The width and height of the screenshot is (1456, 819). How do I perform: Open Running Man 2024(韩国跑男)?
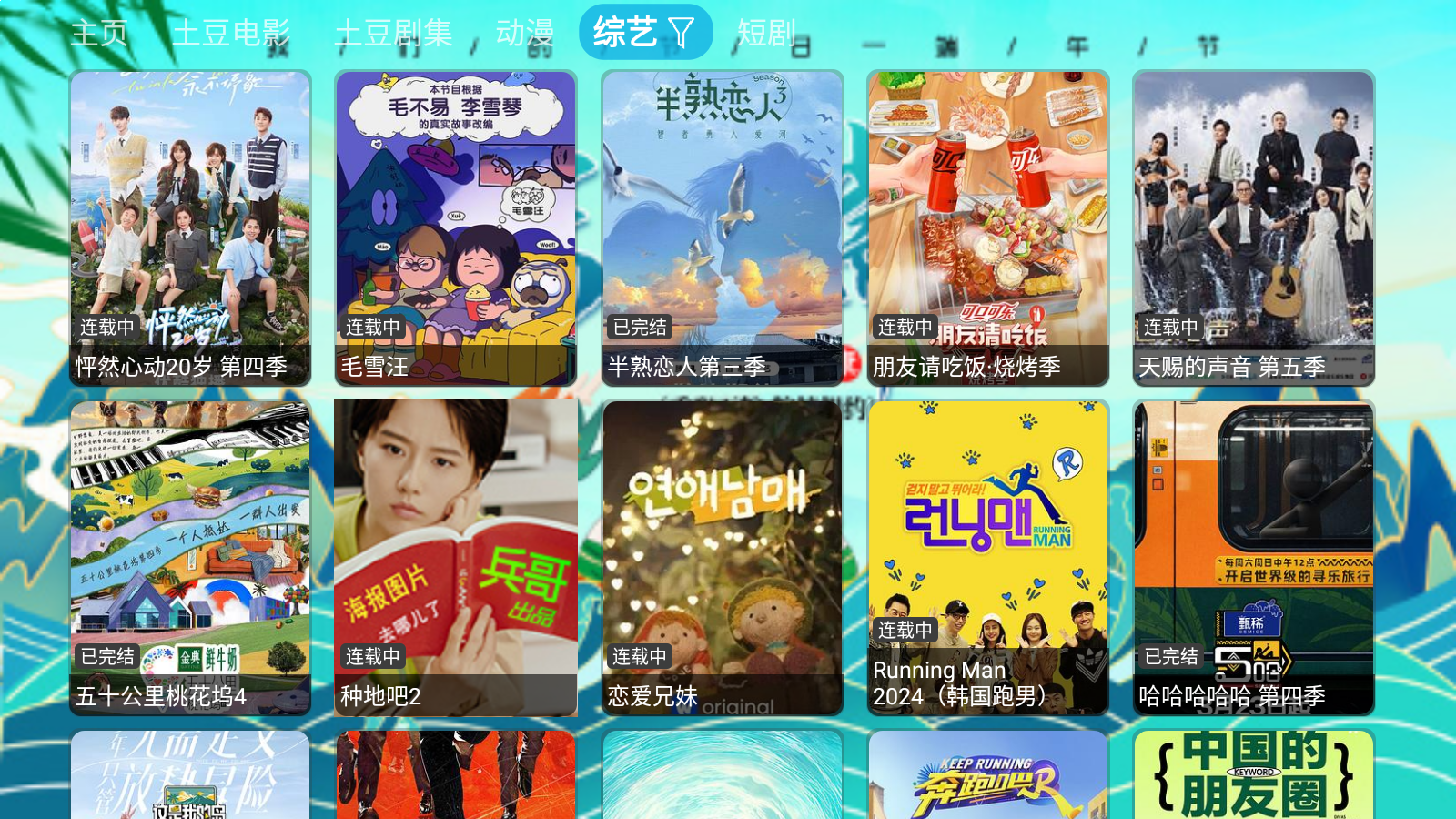(x=988, y=557)
